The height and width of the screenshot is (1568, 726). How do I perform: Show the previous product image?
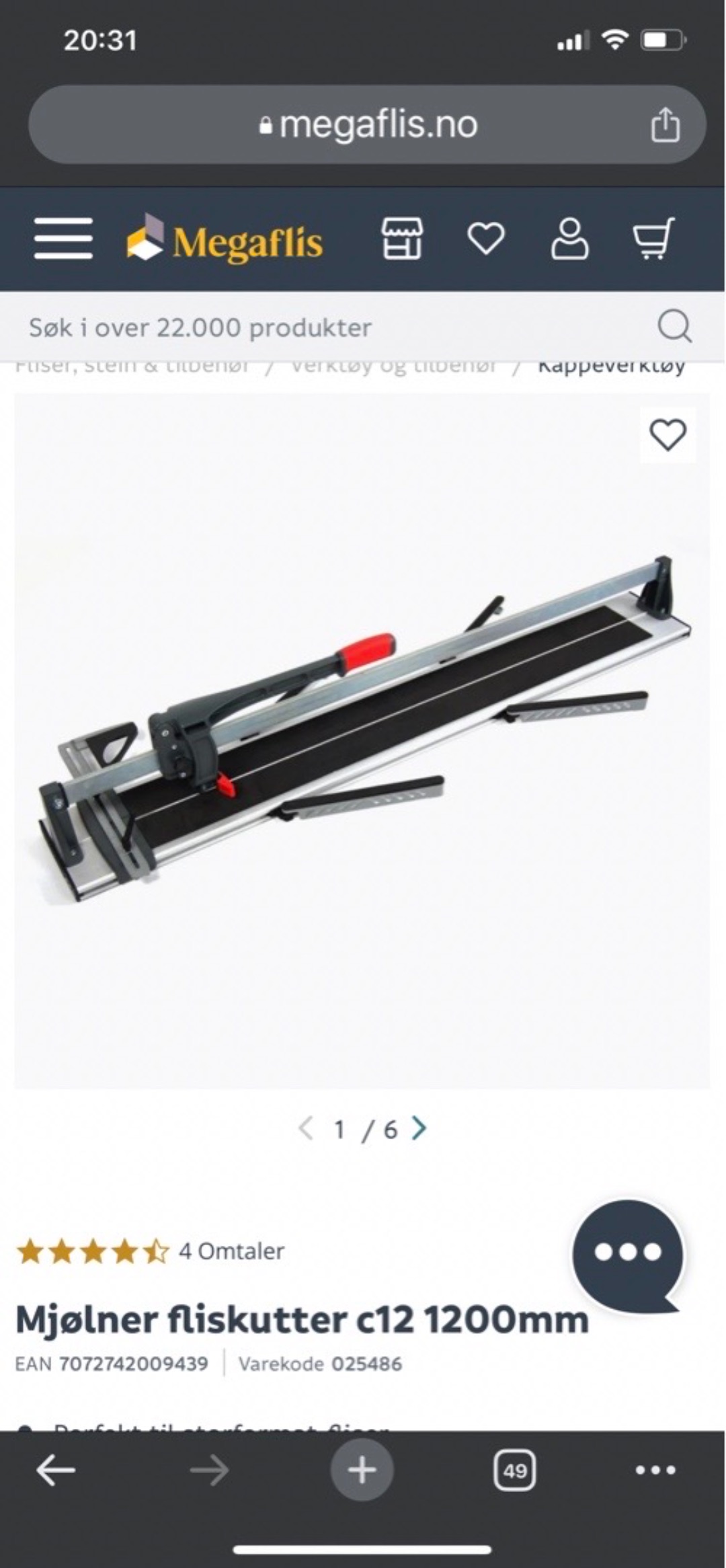pos(306,1129)
